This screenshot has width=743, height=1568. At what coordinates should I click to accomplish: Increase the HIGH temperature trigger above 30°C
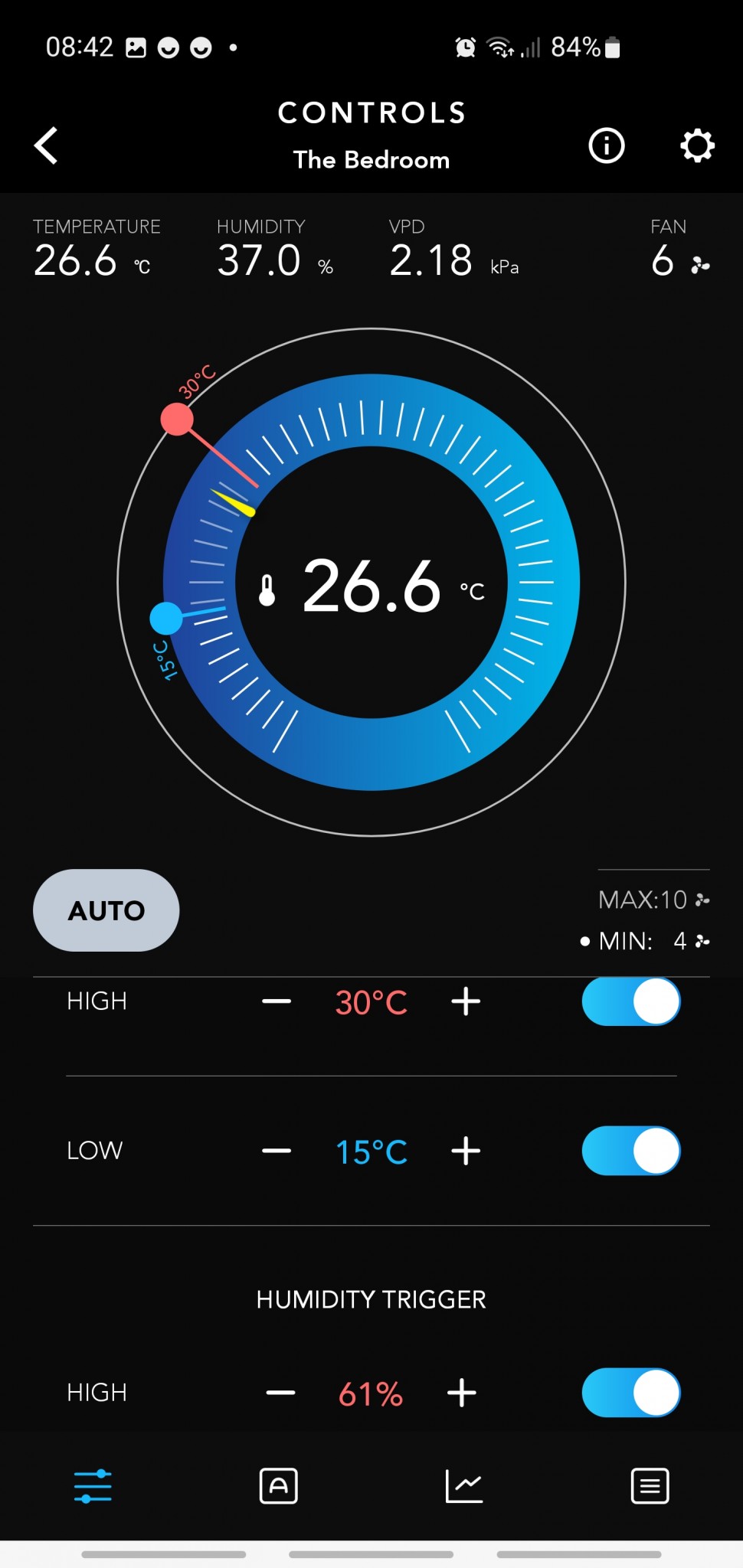coord(466,1001)
